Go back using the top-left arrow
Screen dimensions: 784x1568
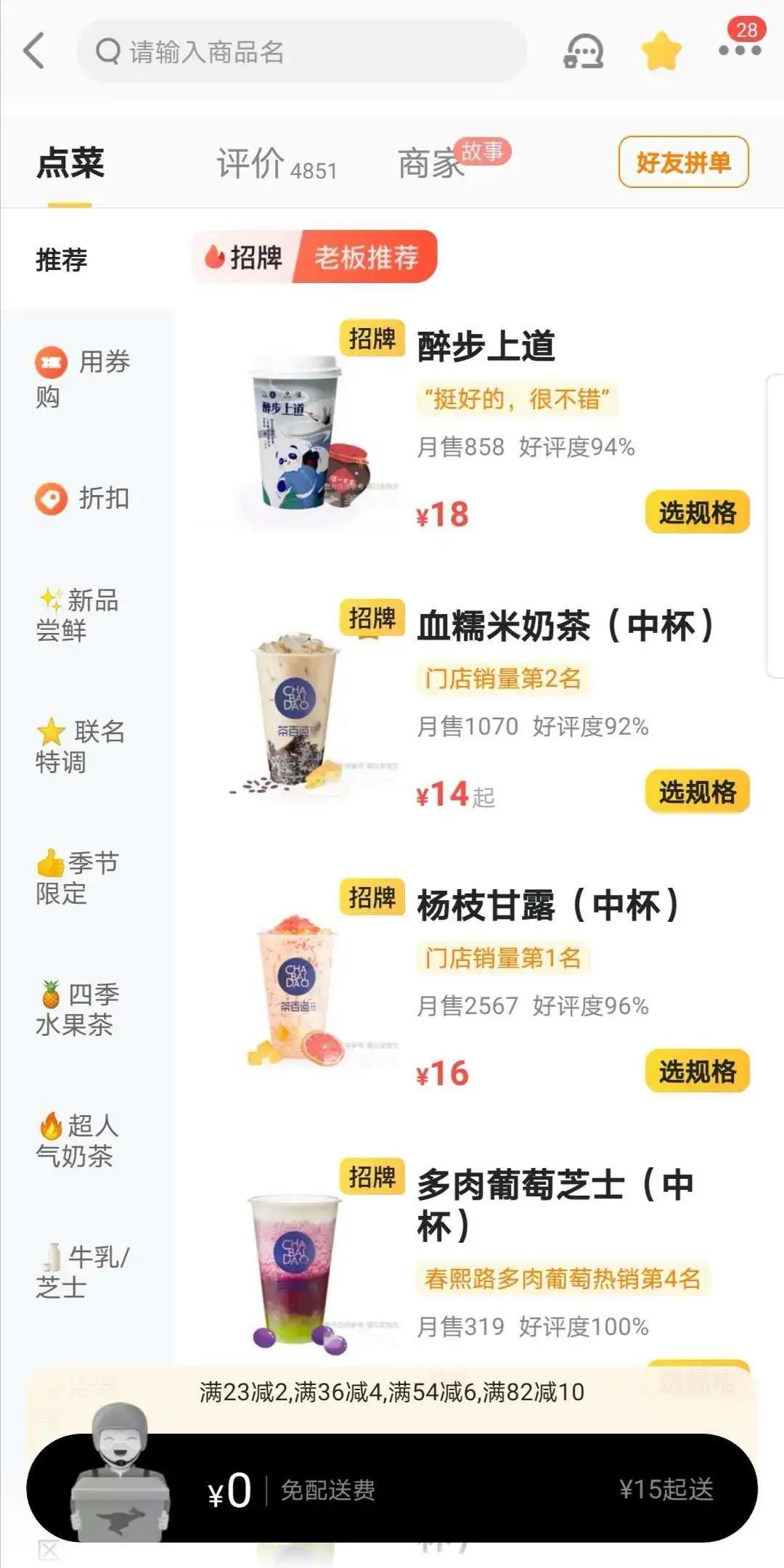(34, 51)
